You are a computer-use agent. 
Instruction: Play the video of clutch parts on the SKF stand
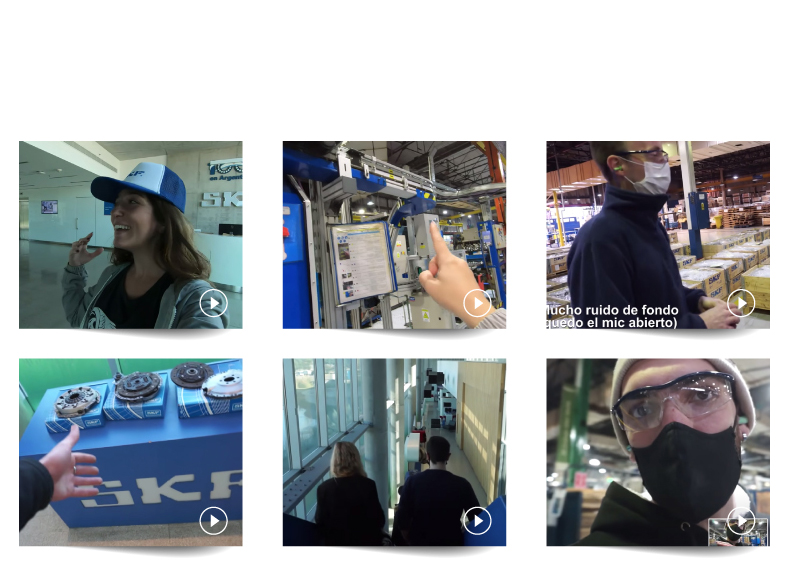(213, 520)
